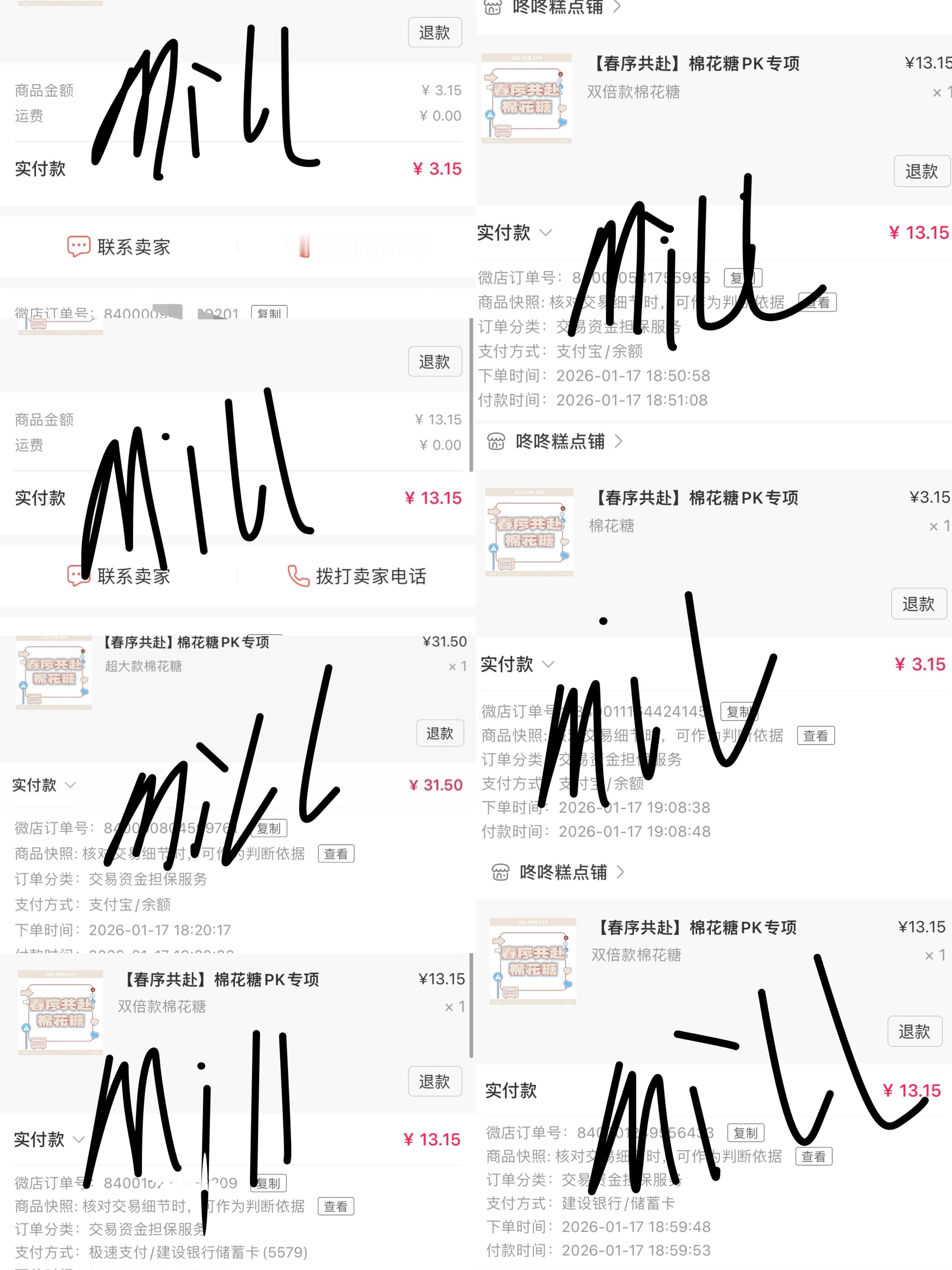View the 商品快照 via the 查看 button

tap(336, 854)
